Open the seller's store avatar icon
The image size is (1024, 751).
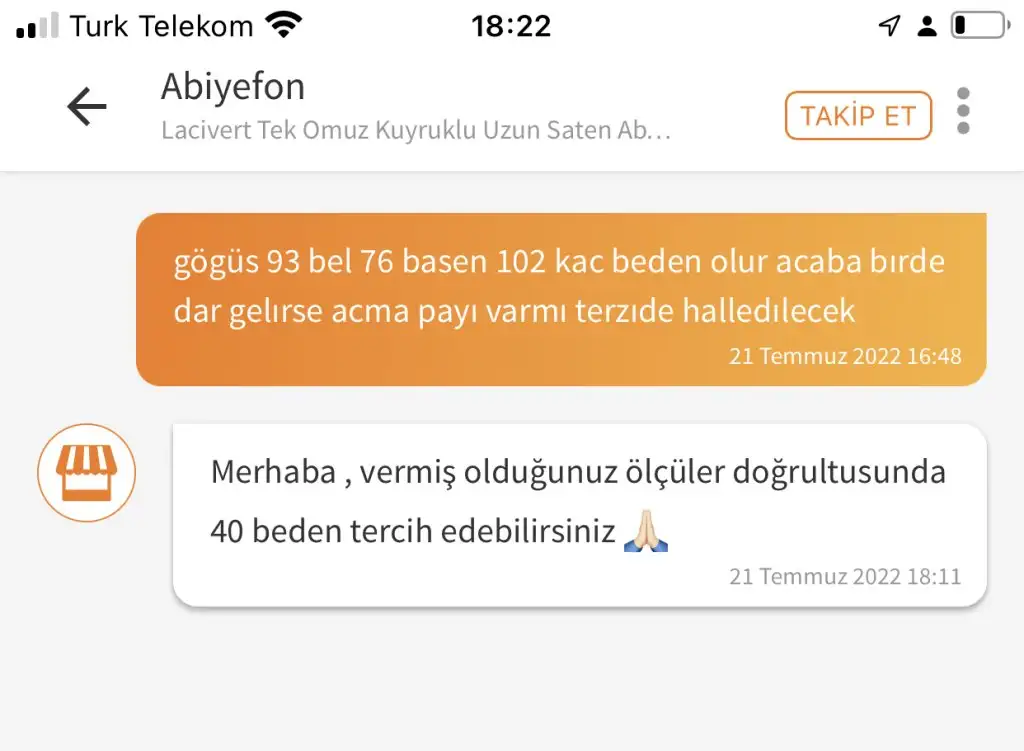[x=87, y=472]
